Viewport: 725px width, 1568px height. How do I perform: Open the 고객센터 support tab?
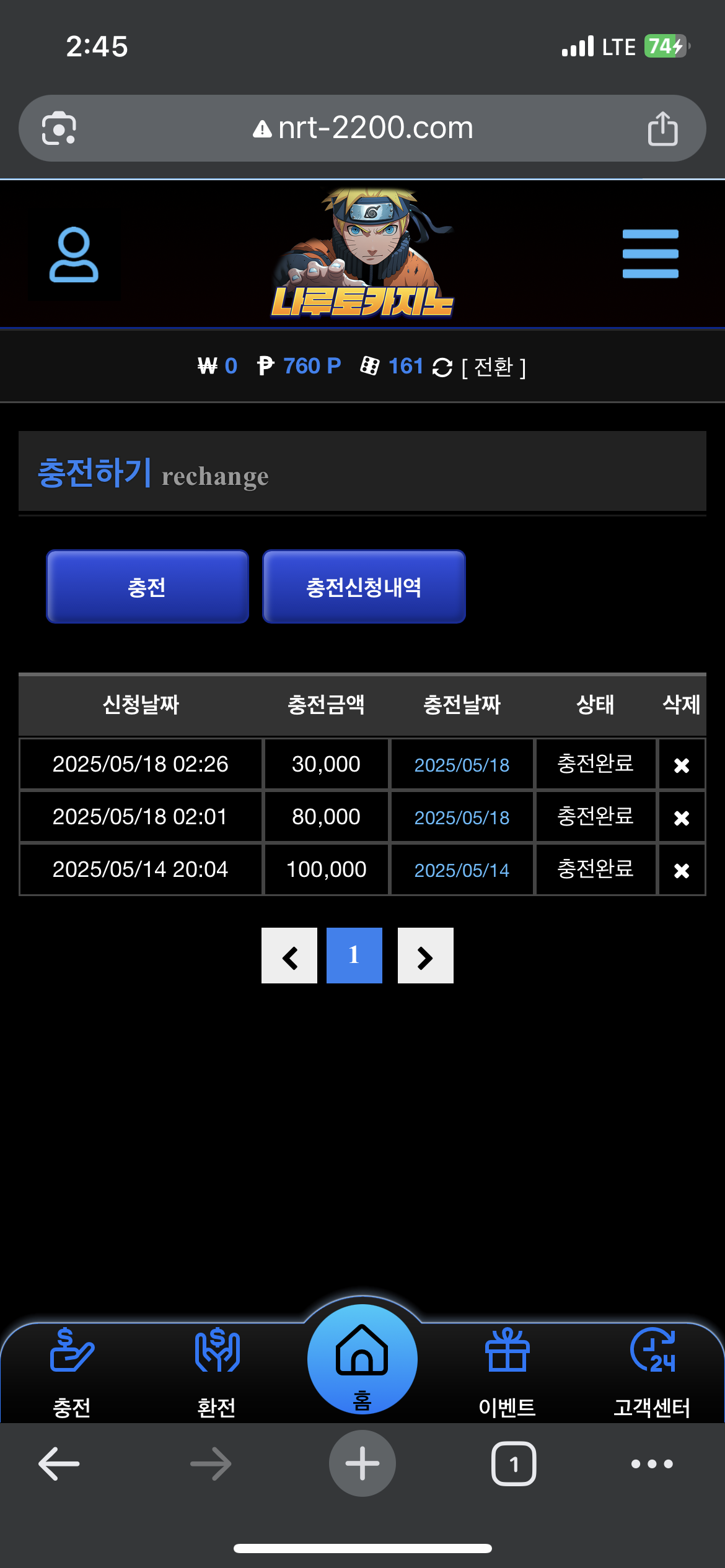[652, 1372]
